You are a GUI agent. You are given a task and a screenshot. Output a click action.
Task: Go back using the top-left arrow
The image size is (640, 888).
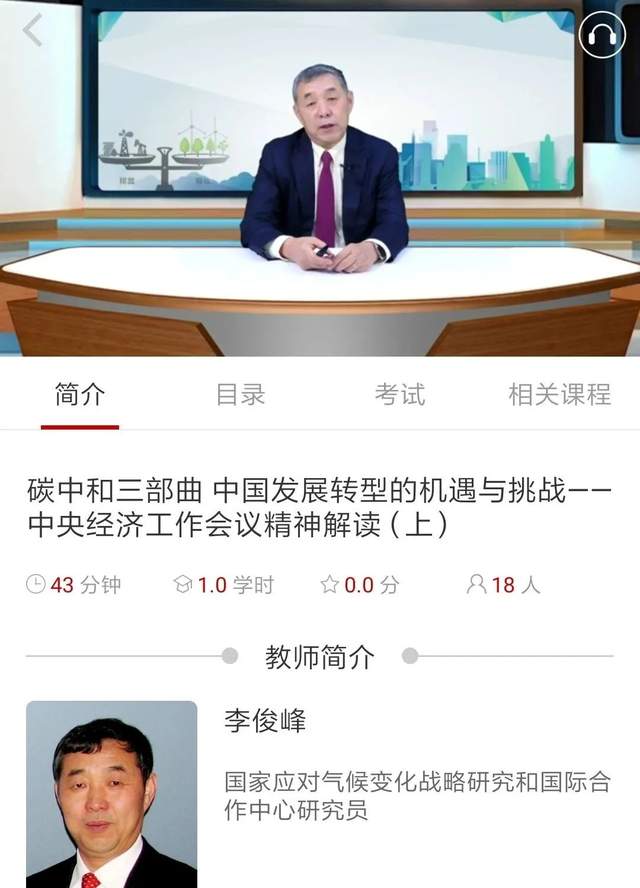tap(32, 31)
